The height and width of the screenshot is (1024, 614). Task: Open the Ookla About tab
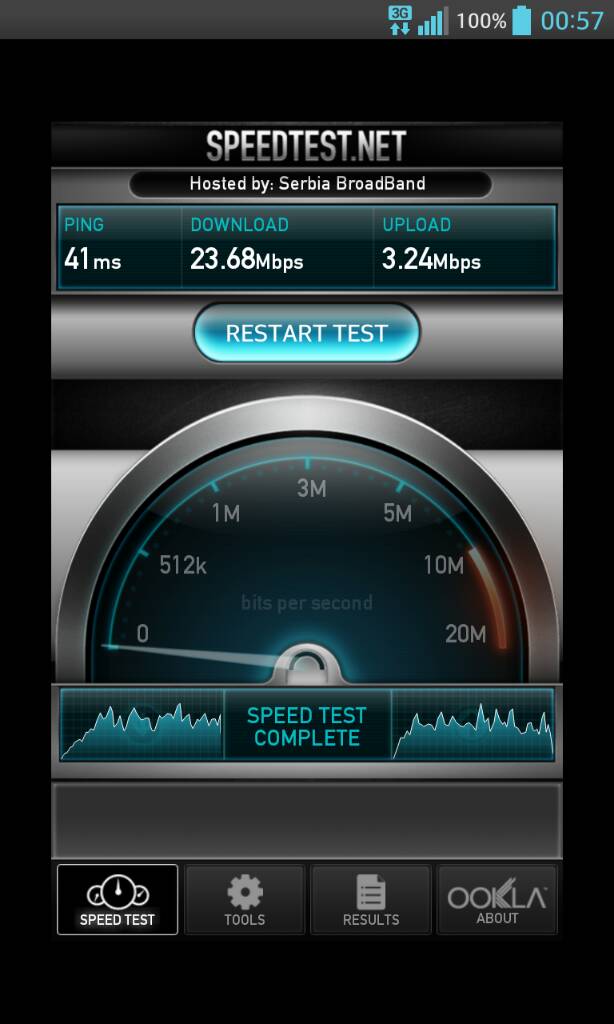click(497, 899)
